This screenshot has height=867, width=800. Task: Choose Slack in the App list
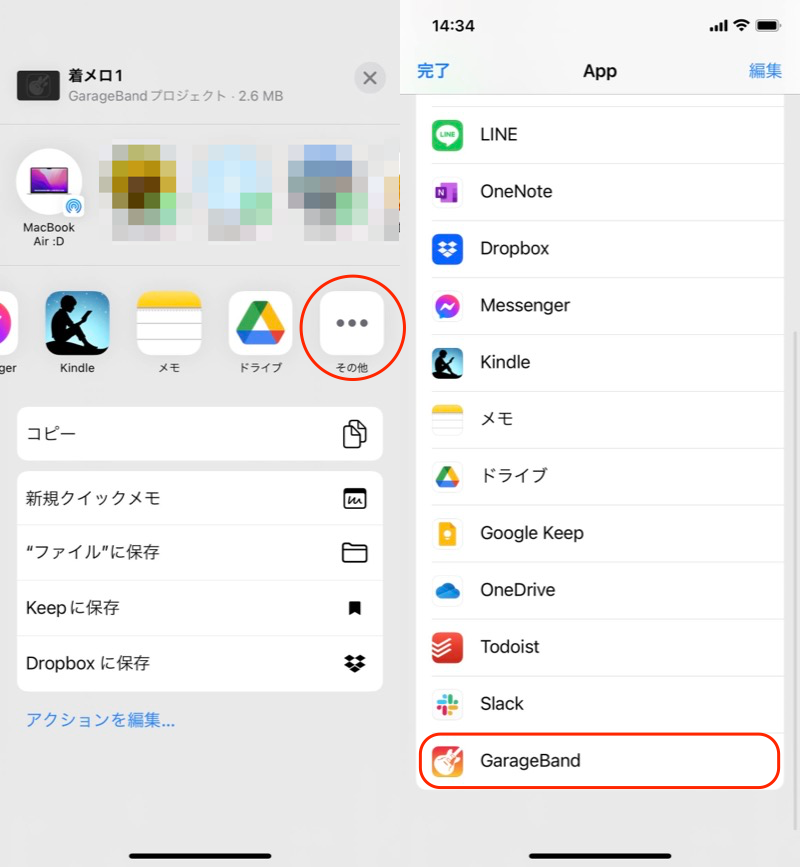point(599,704)
